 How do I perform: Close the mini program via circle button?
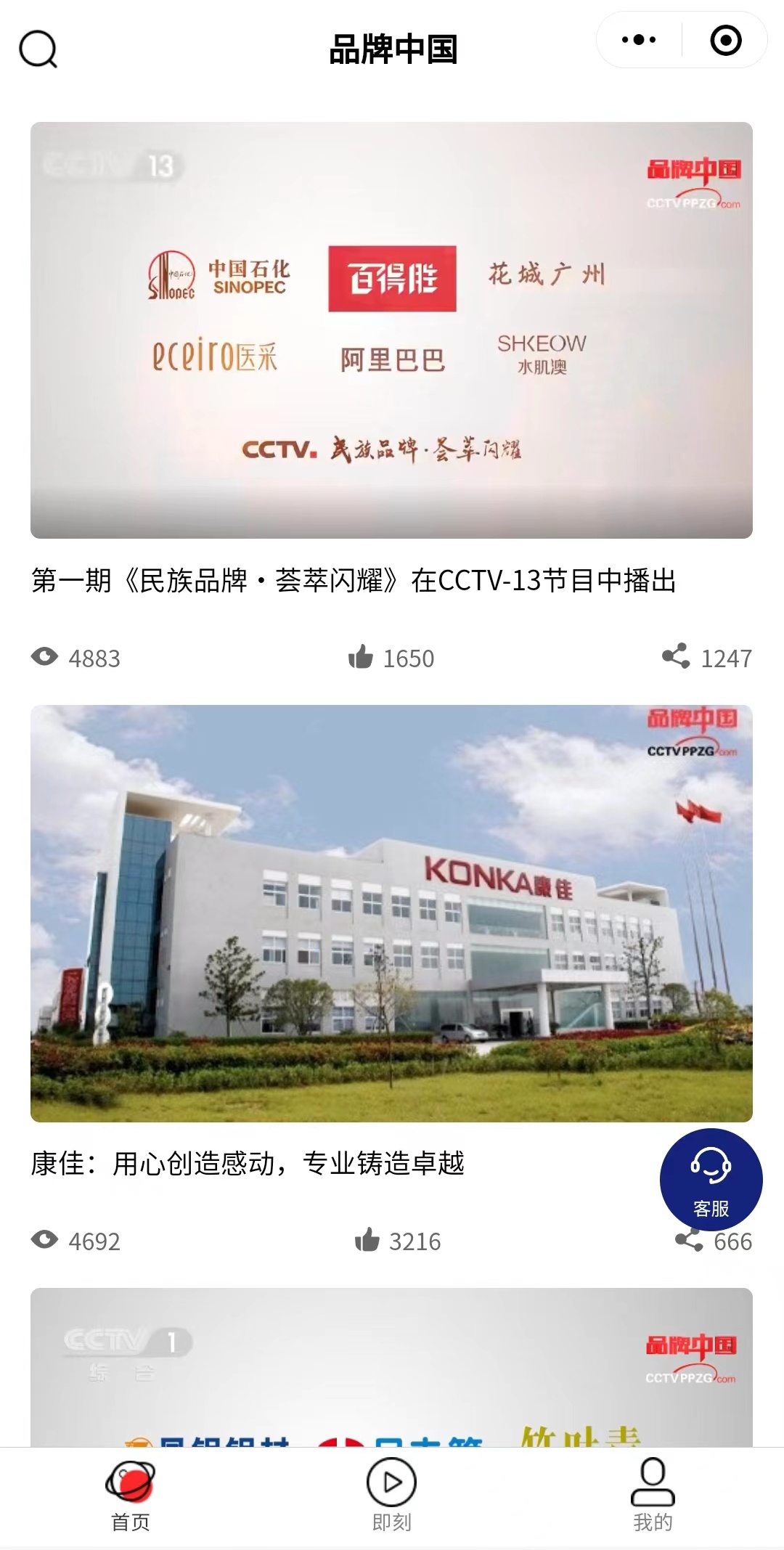(725, 40)
